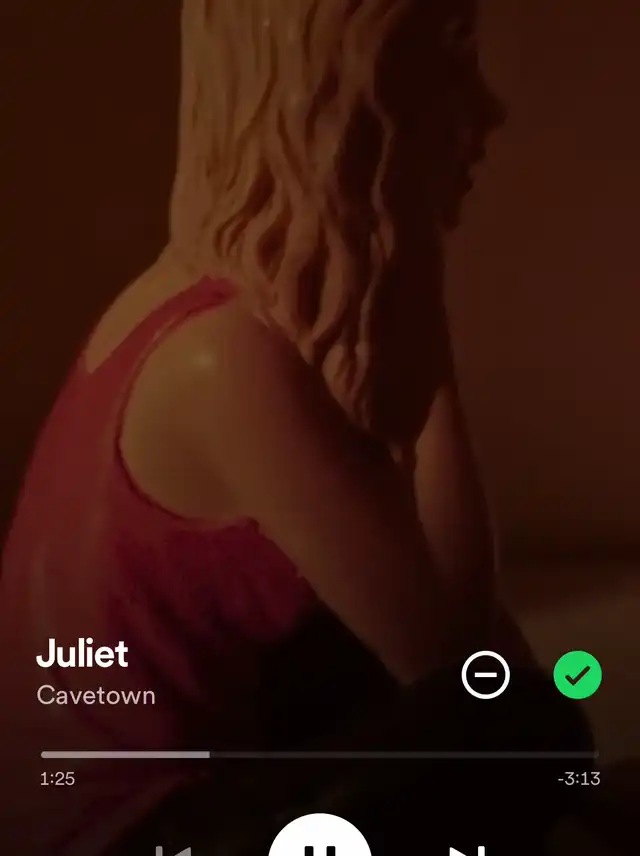640x856 pixels.
Task: Pause the song Juliet
Action: point(320,842)
